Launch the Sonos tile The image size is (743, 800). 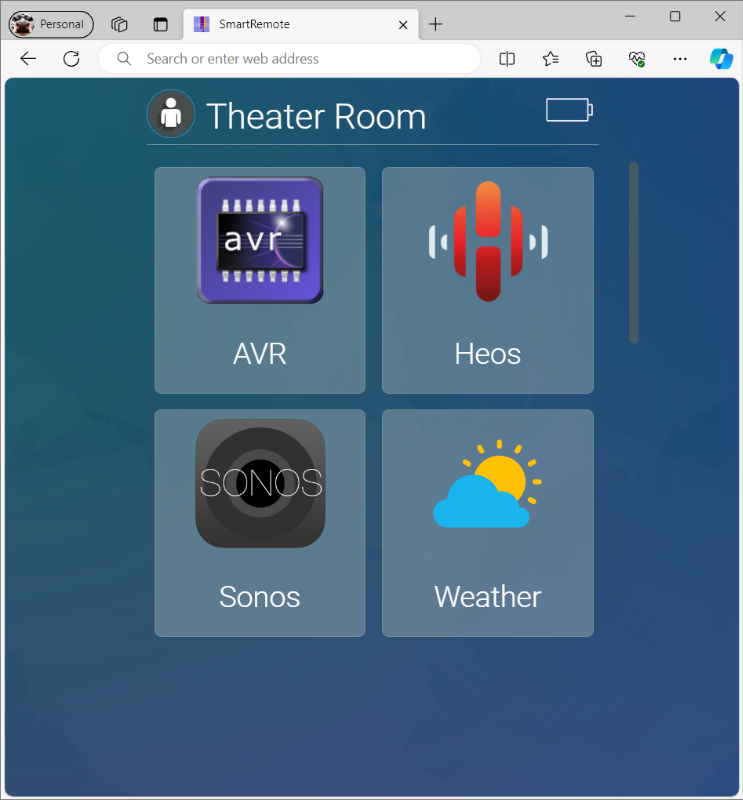(x=260, y=522)
